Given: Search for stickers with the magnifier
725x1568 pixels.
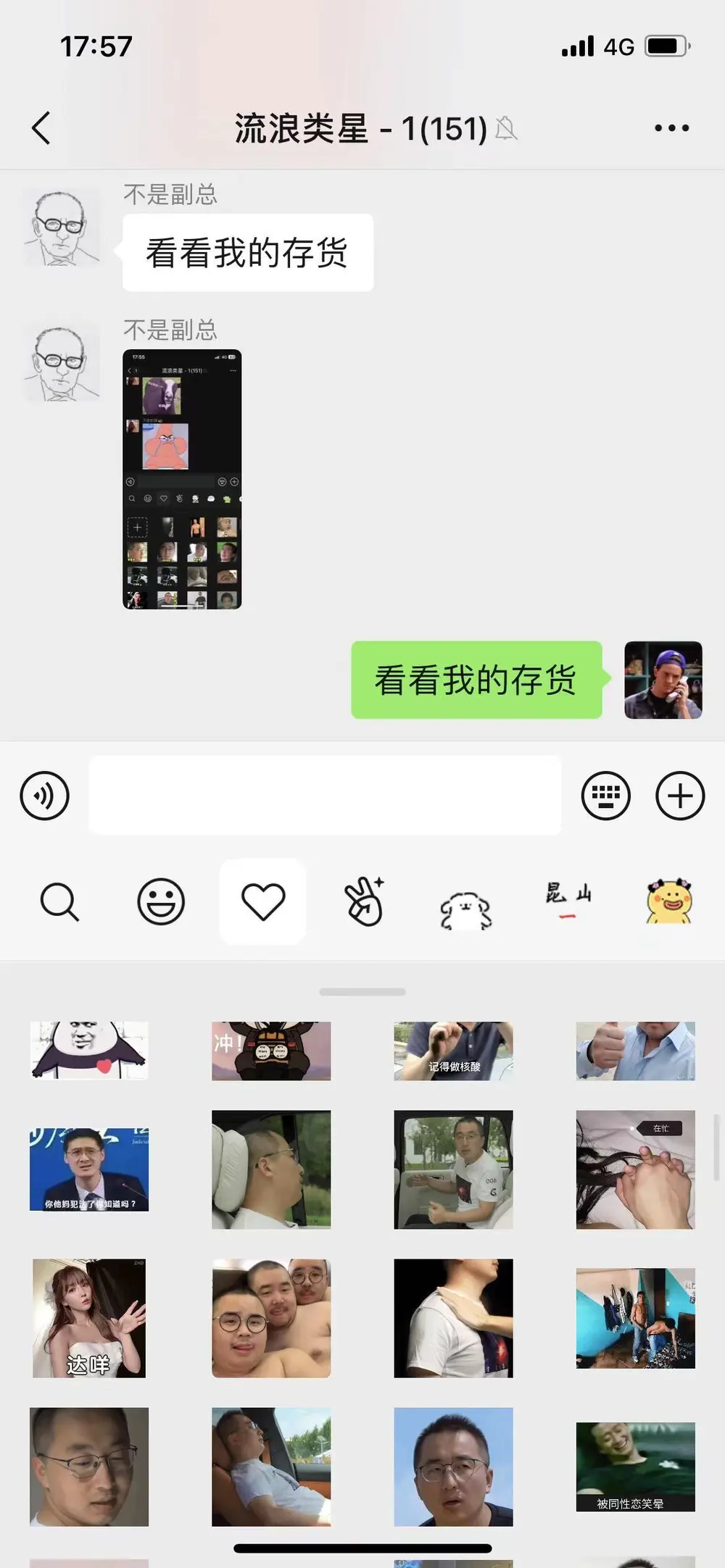Looking at the screenshot, I should [59, 902].
